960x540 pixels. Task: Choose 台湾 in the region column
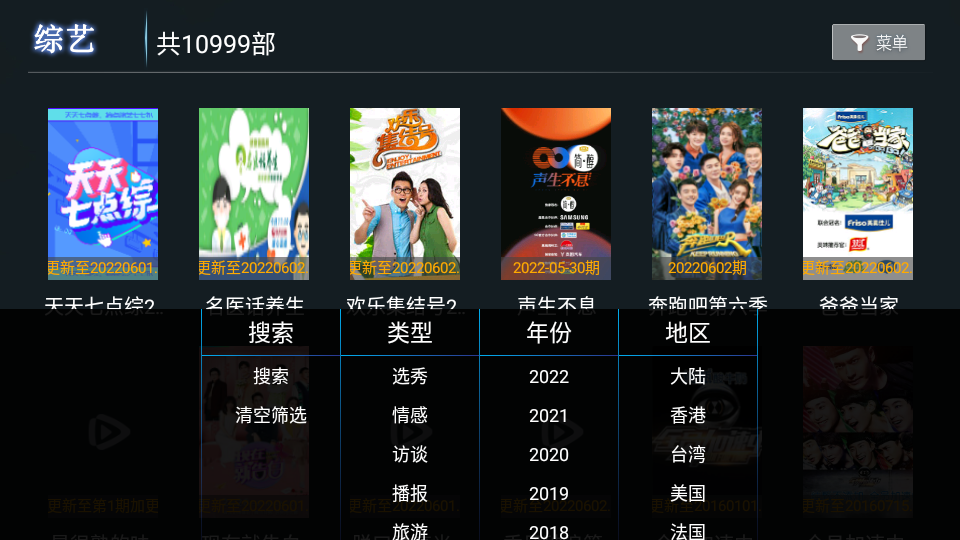tap(688, 454)
